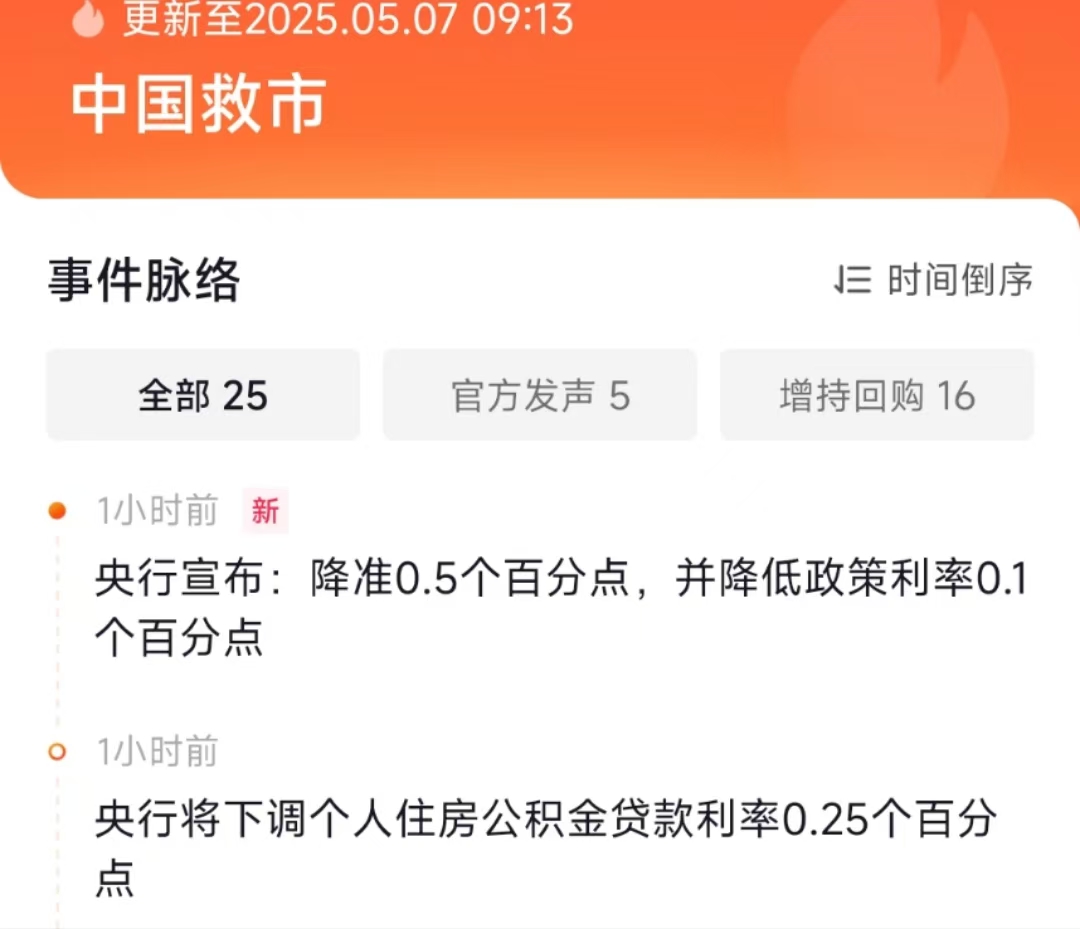Switch to the 增持回购 16 tab
This screenshot has height=929, width=1080.
coord(877,396)
